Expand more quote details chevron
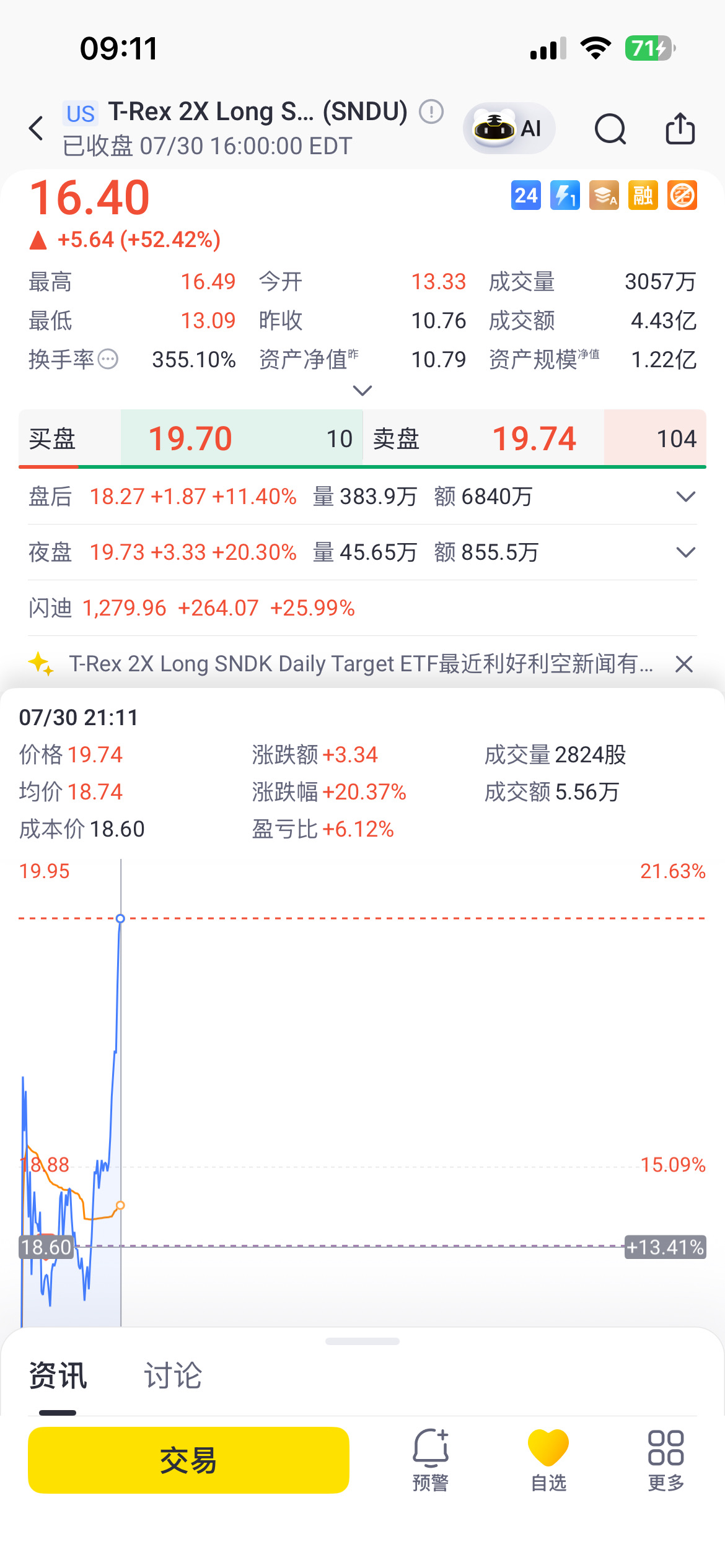 tap(362, 390)
